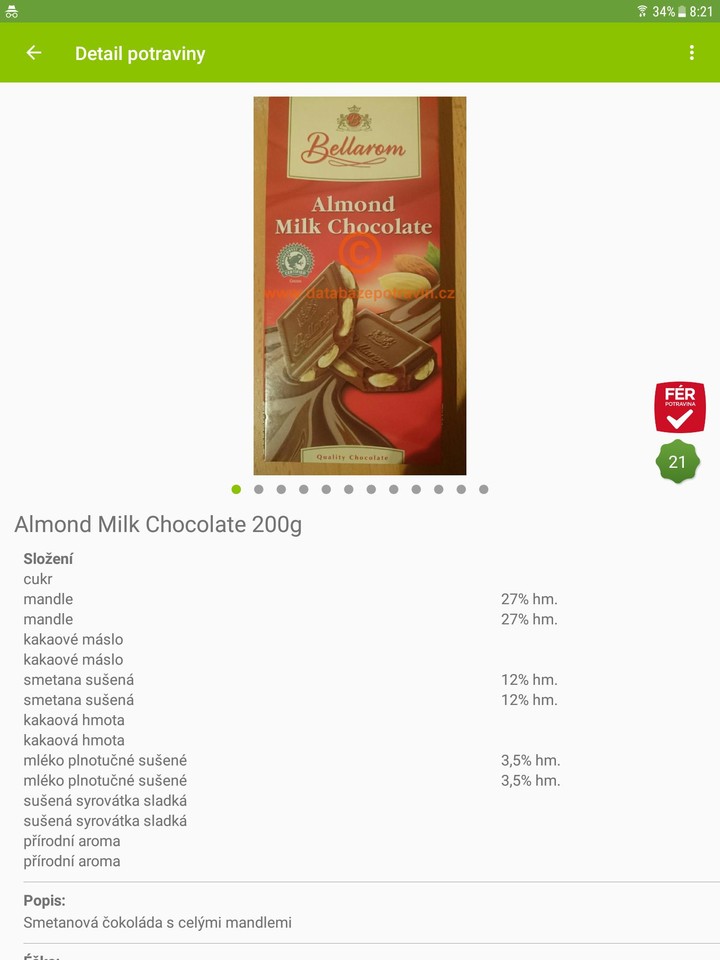
Task: Open the overflow menu
Action: tap(691, 53)
